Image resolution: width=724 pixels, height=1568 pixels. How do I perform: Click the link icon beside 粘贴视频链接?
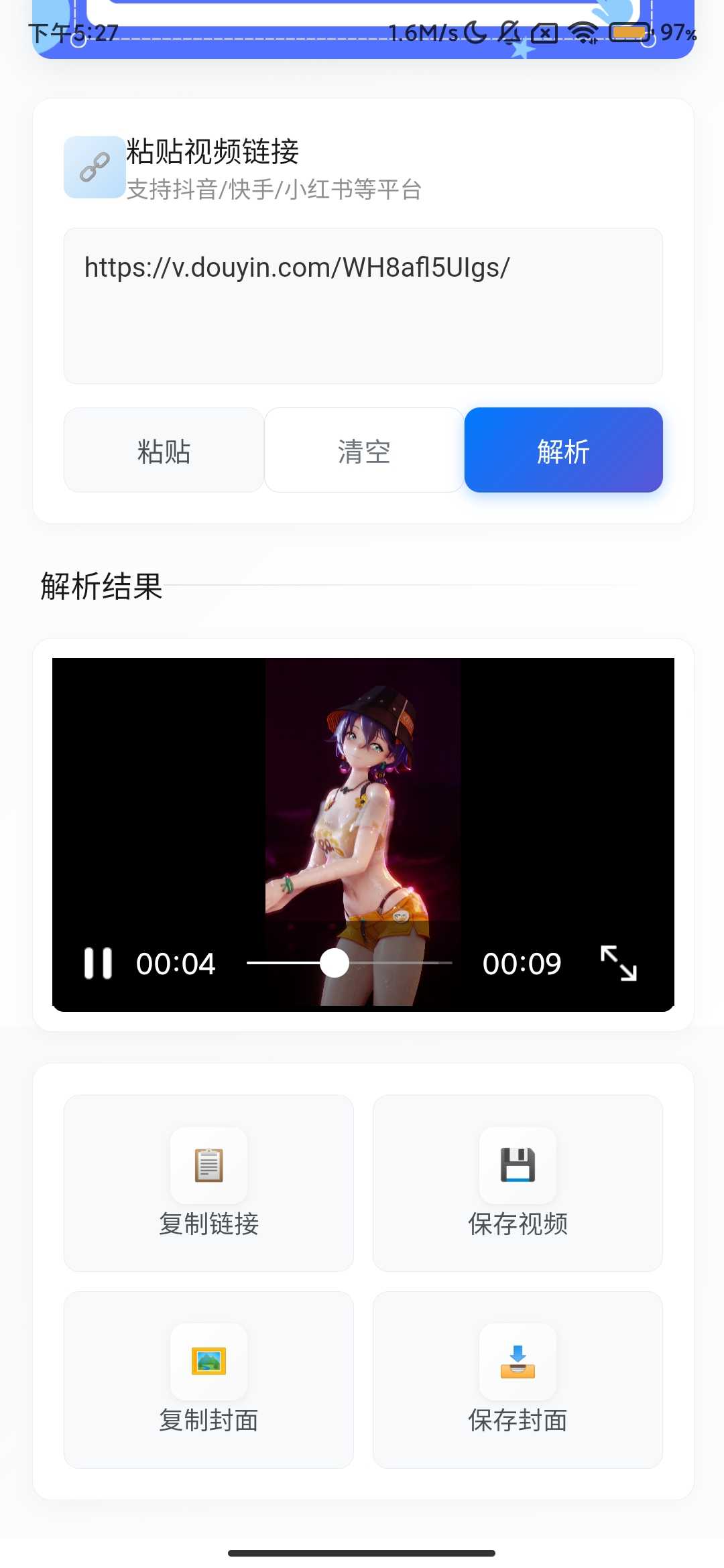tap(93, 166)
